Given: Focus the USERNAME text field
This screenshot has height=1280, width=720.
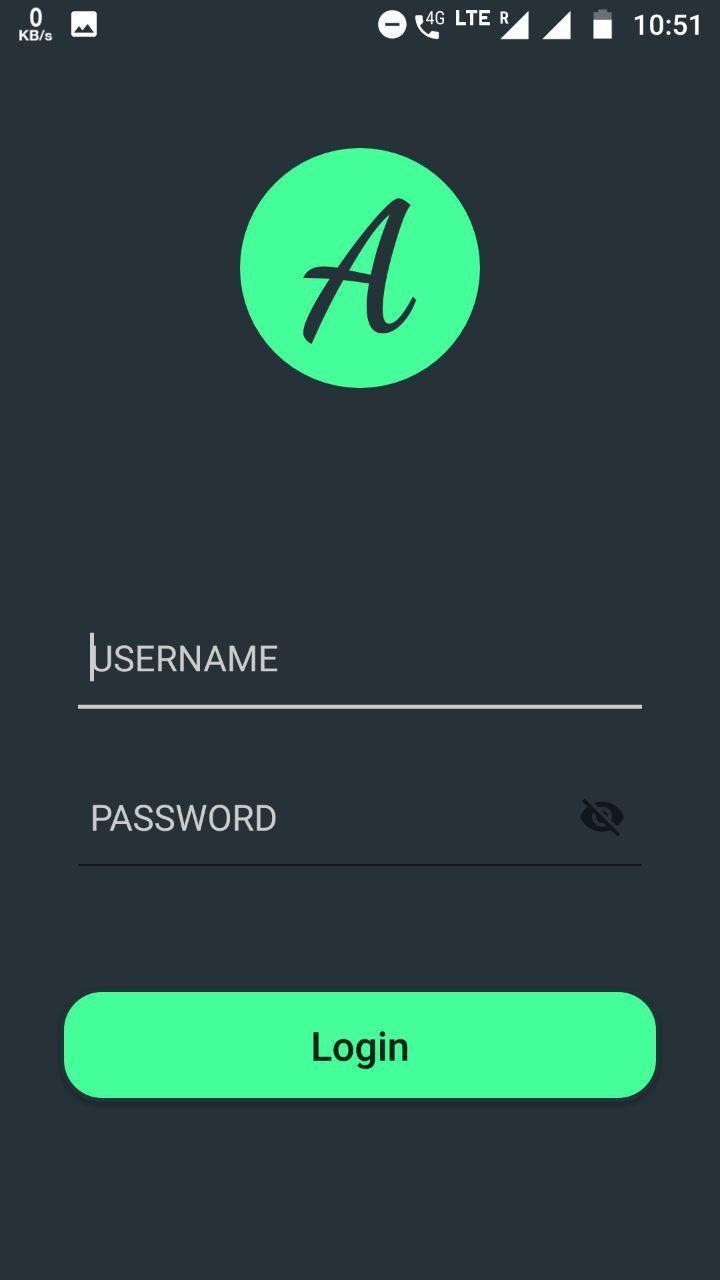Looking at the screenshot, I should [x=360, y=659].
